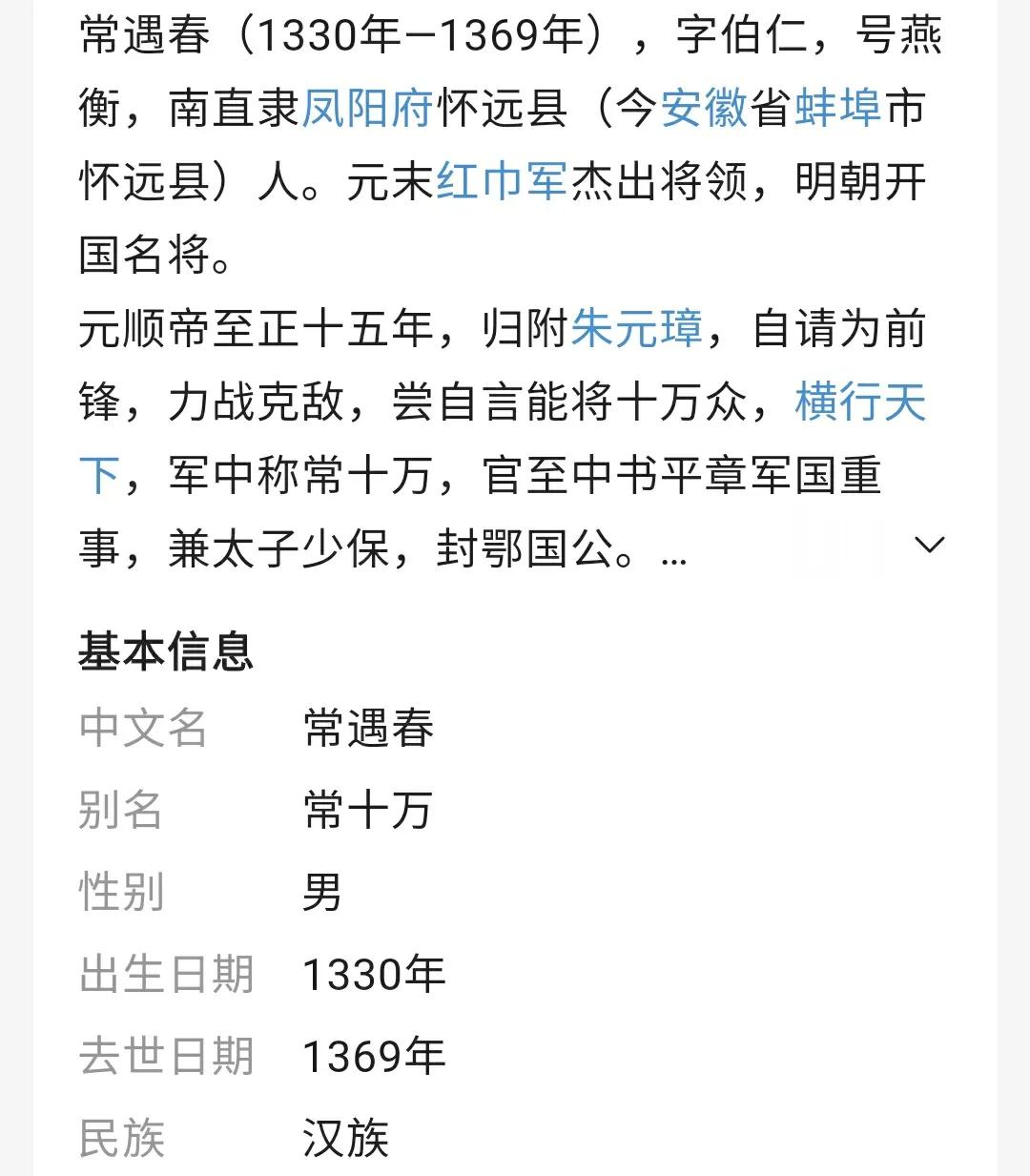Screen dimensions: 1030x1176
Task: Open the 横行天下 link
Action: coord(861,404)
